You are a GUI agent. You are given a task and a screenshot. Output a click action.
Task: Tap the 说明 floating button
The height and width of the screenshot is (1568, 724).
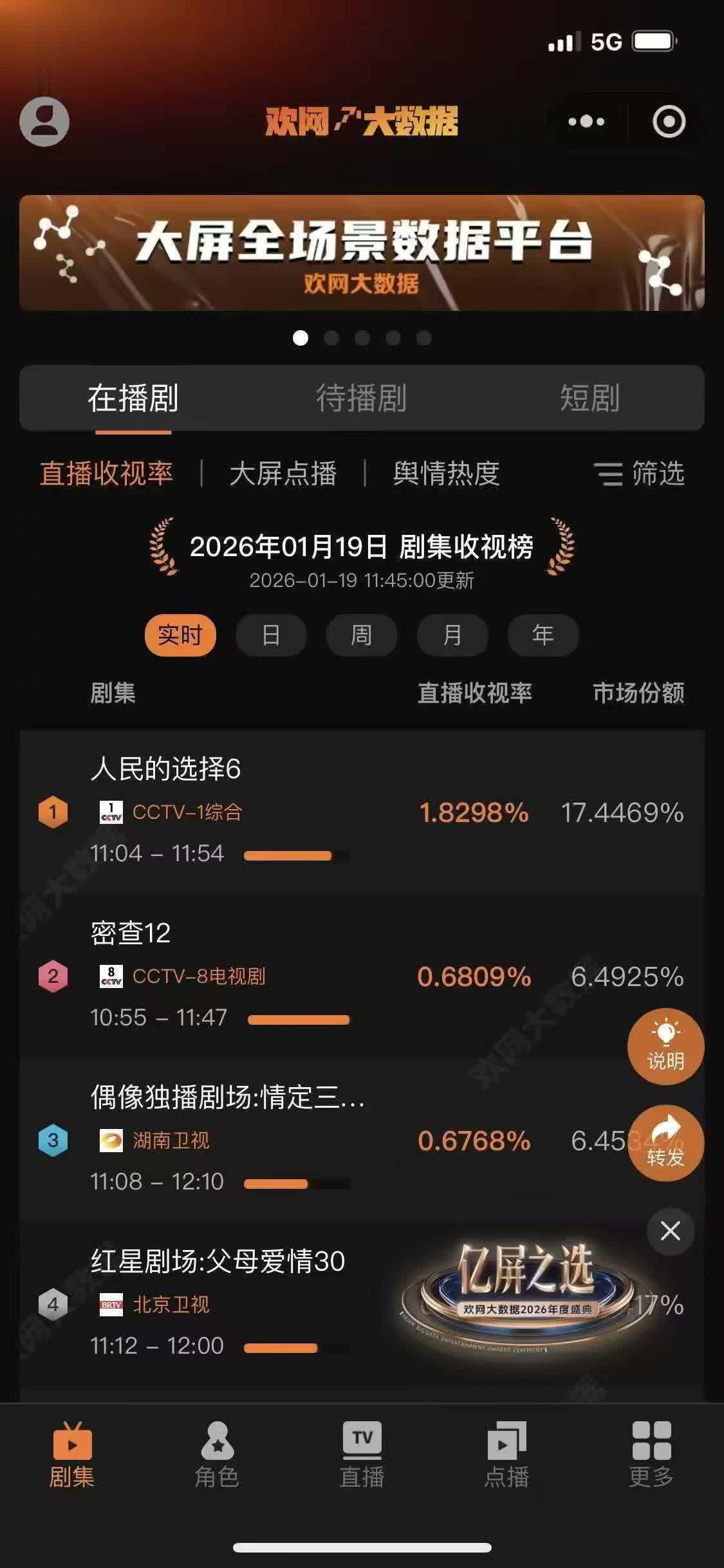tap(665, 1046)
